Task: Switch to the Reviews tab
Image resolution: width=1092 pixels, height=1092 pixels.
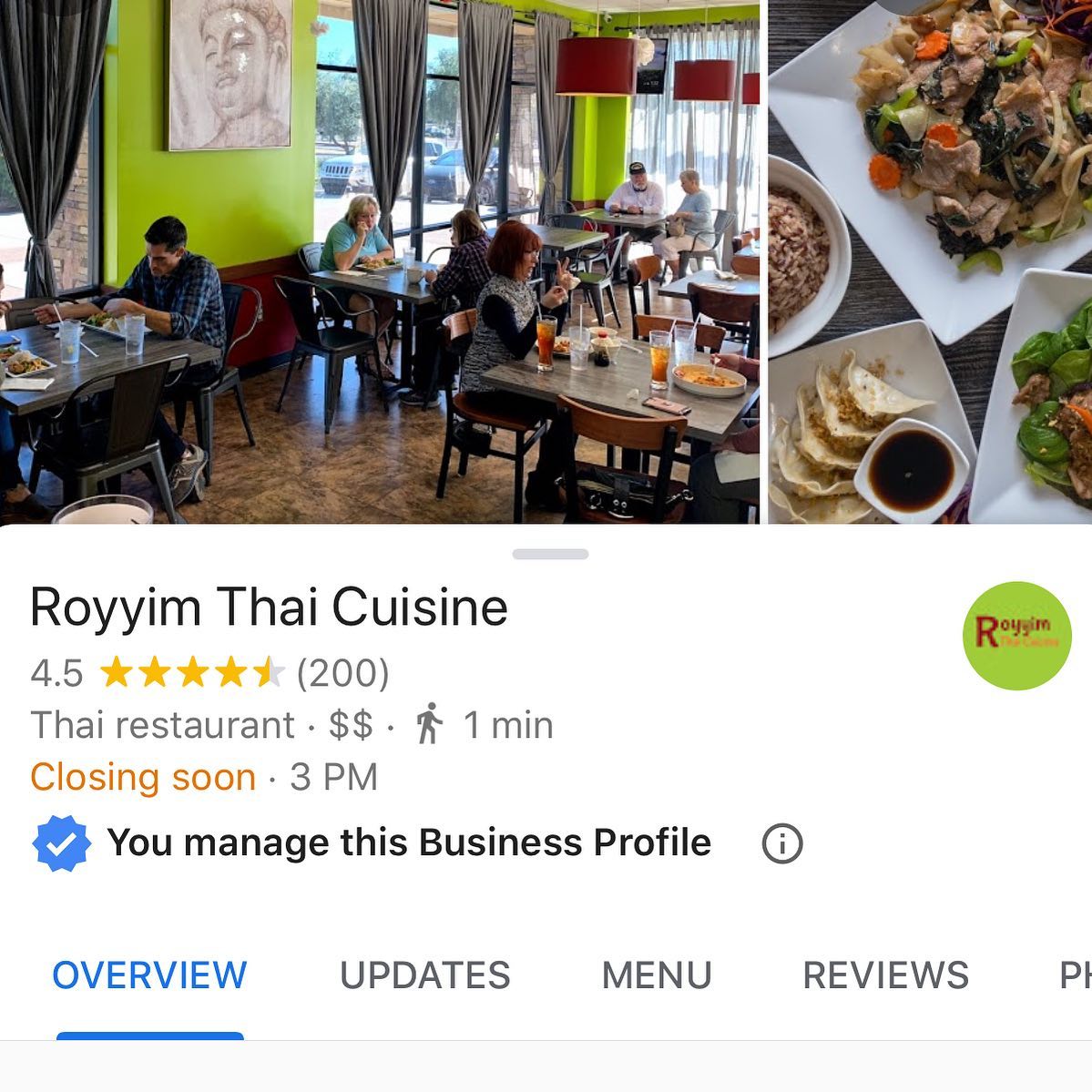Action: tap(885, 975)
